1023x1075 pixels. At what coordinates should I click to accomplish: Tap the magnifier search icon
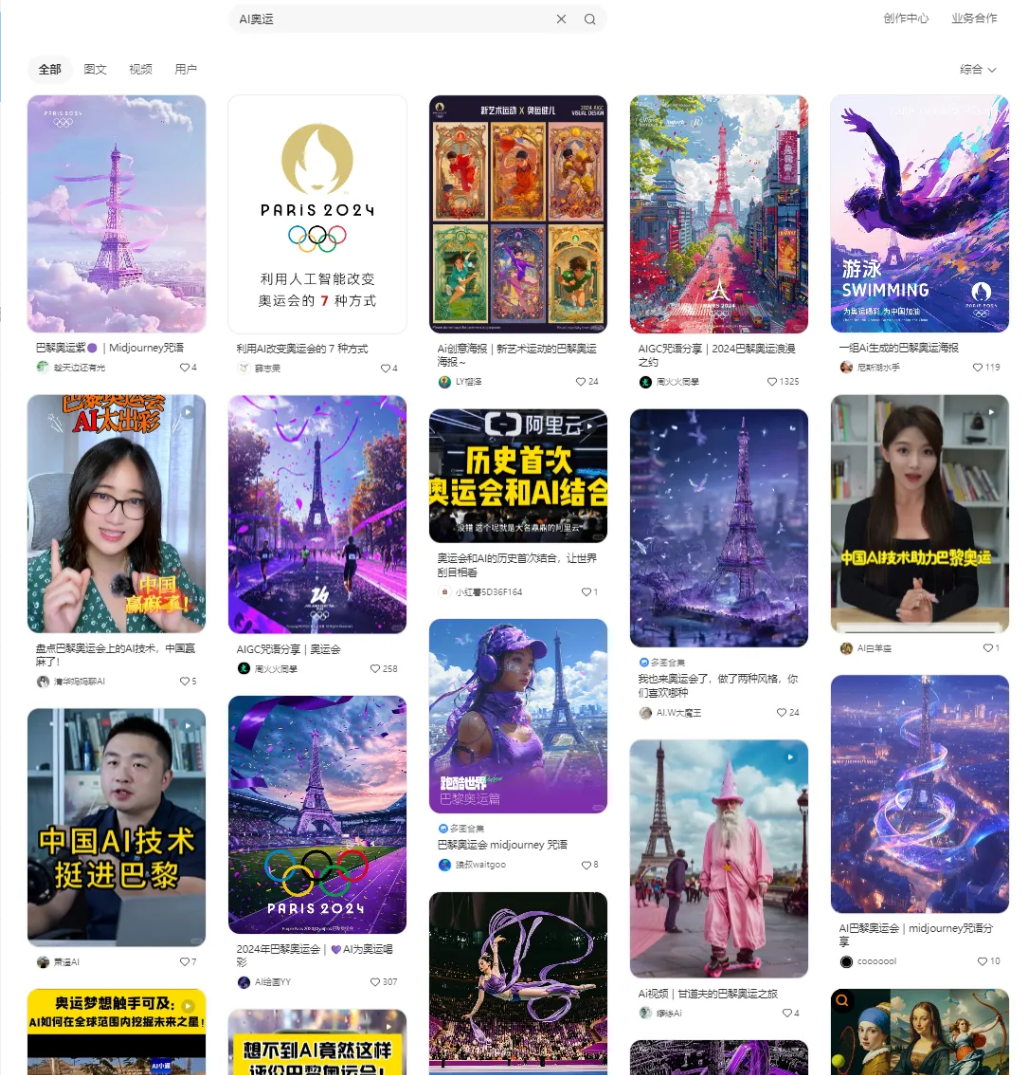point(590,19)
